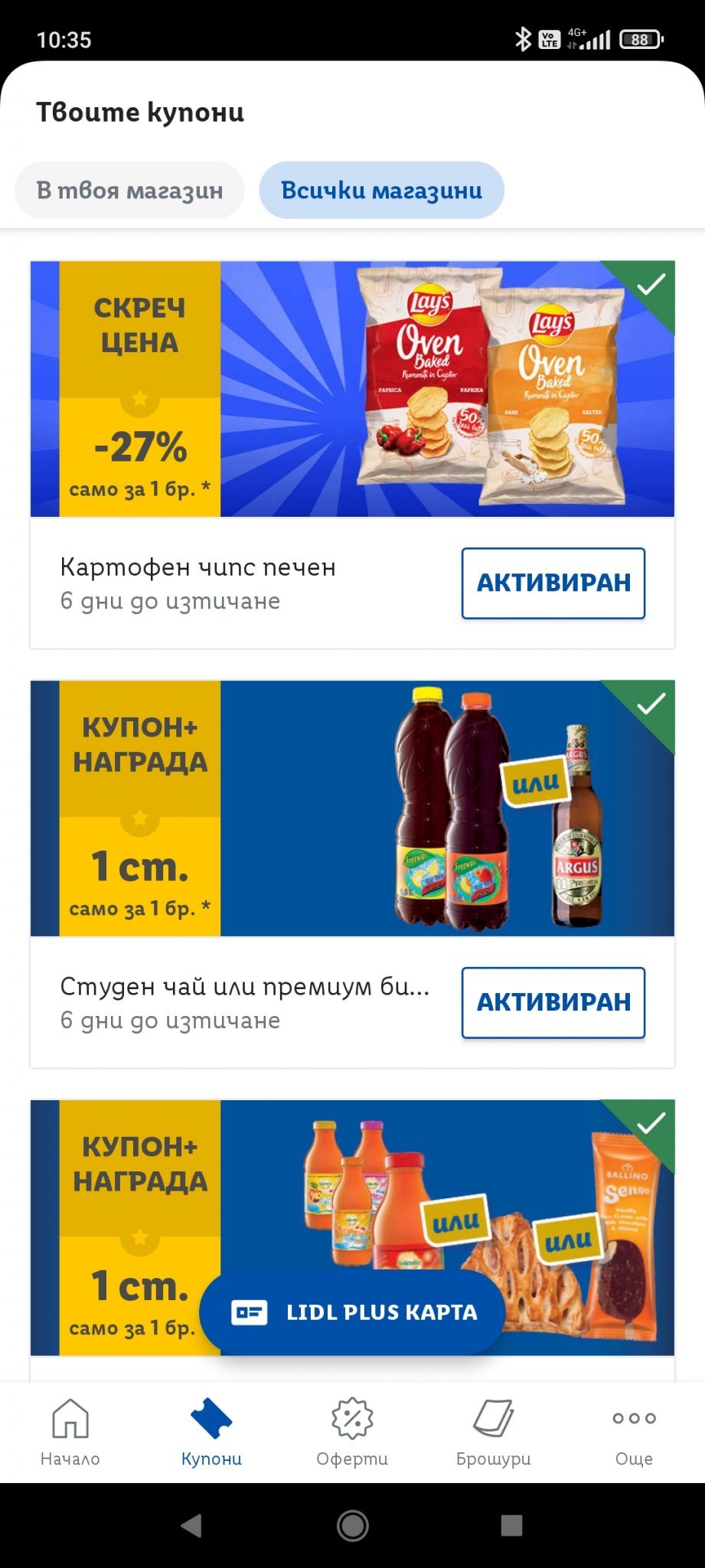Switch to the "В твоя магазин" filter
The height and width of the screenshot is (1568, 705).
[x=129, y=190]
